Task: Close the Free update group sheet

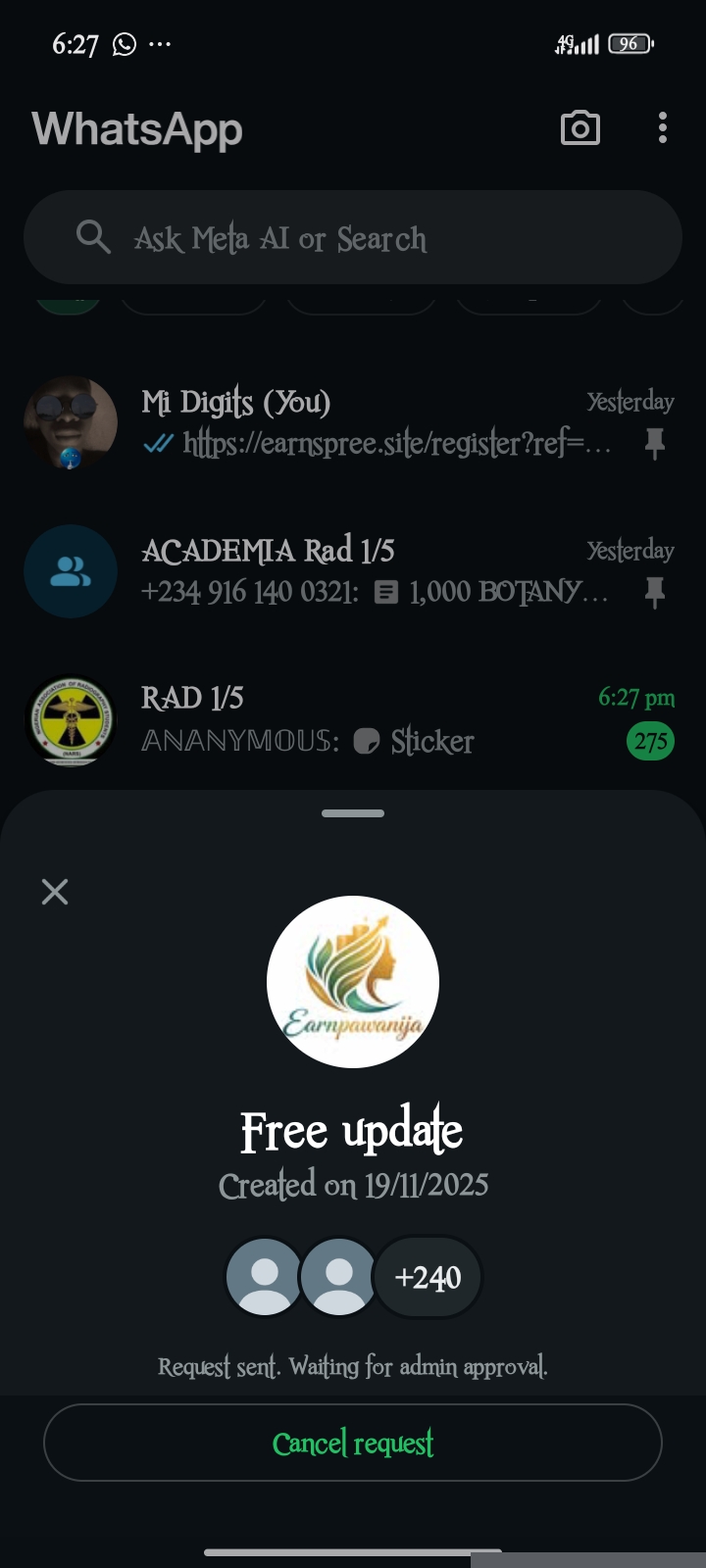Action: tap(55, 892)
